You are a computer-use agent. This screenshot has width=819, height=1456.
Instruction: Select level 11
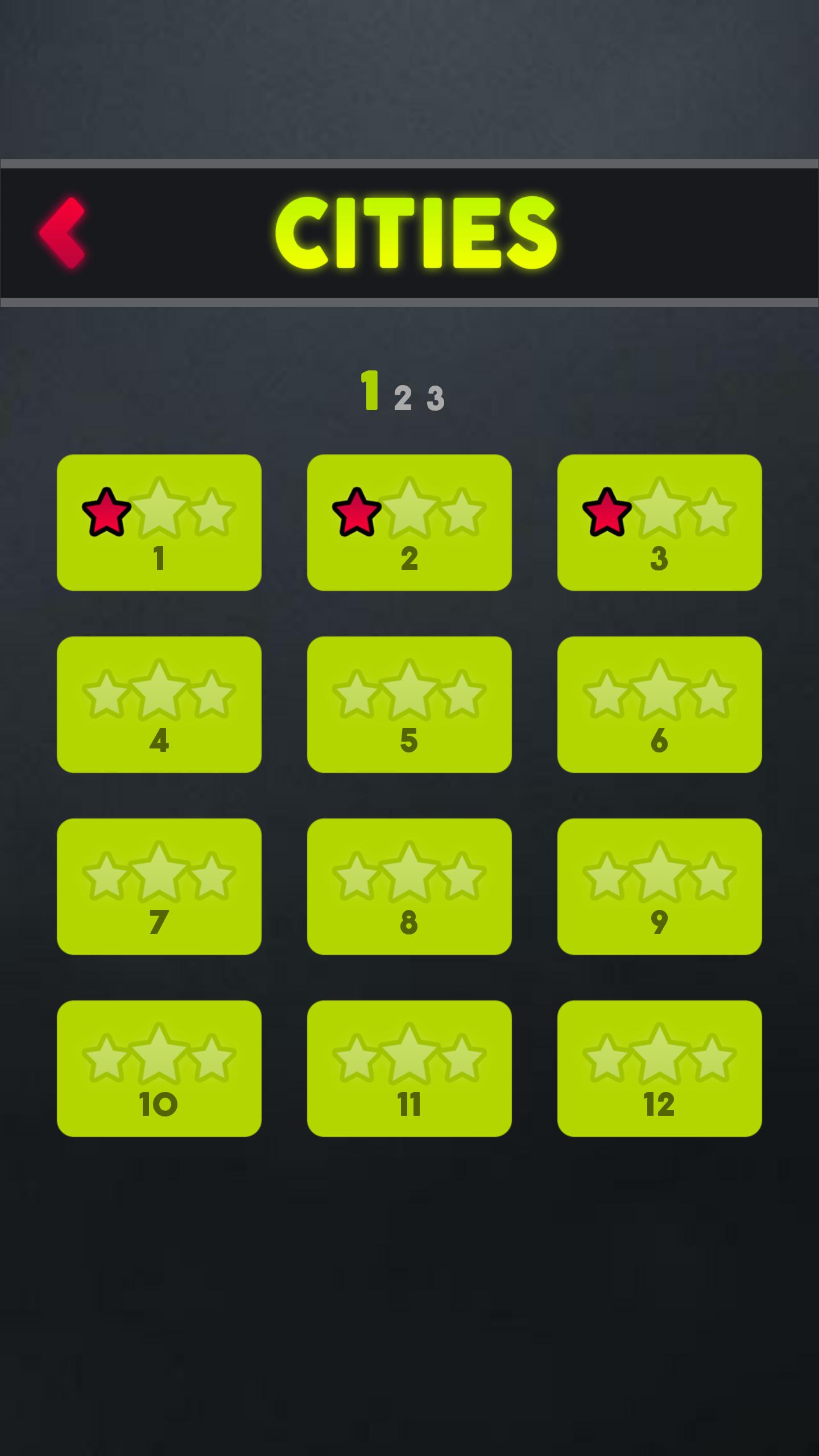tap(409, 1069)
